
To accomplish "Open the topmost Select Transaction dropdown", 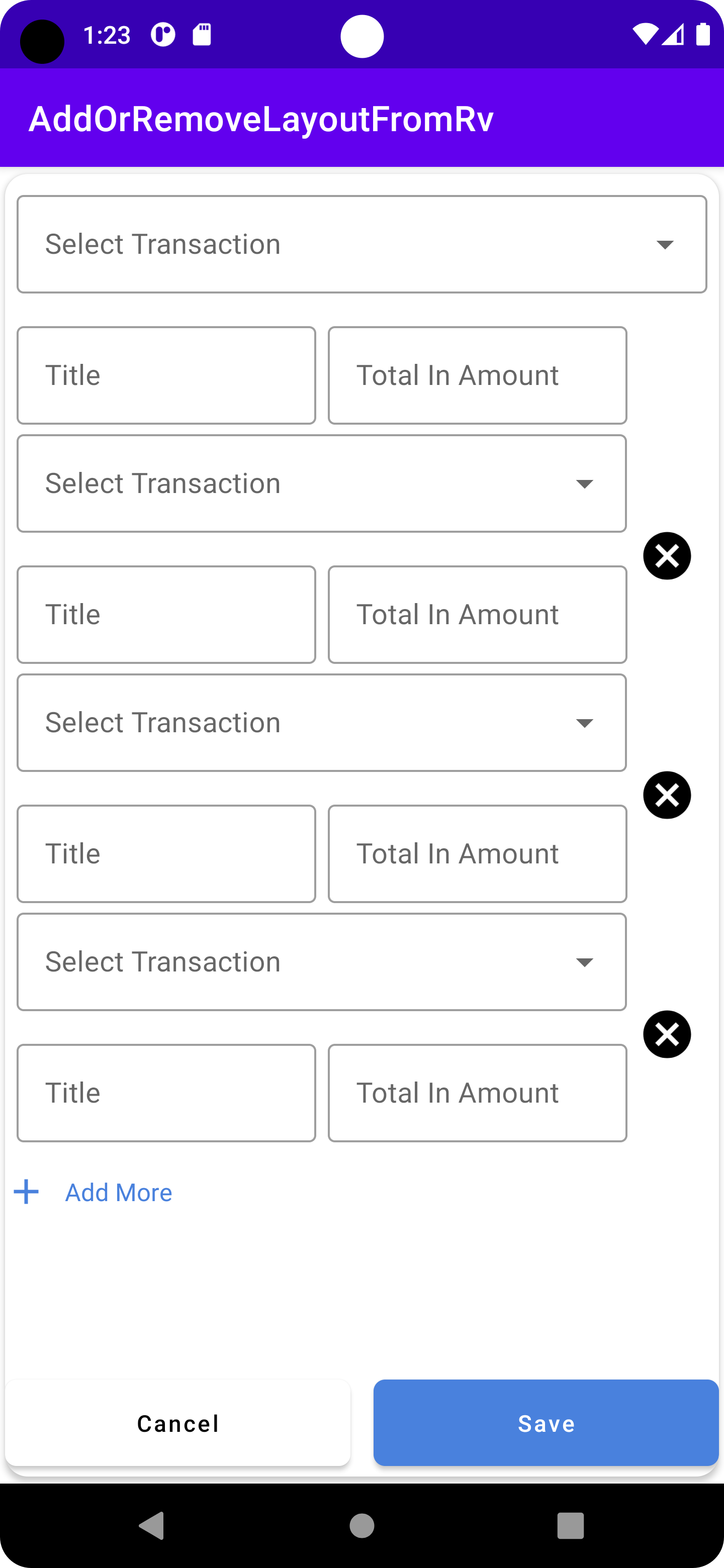I will point(363,244).
